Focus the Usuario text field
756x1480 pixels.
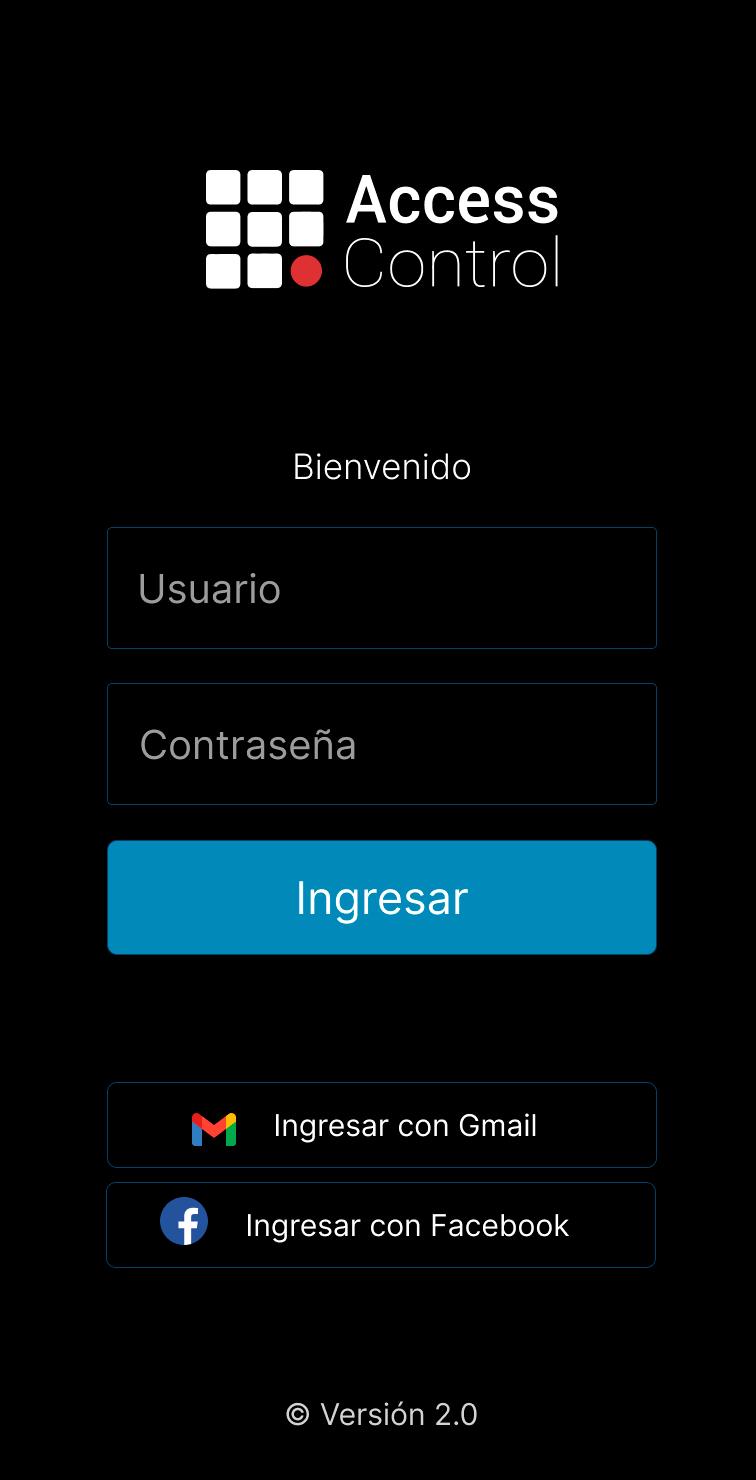pyautogui.click(x=382, y=588)
